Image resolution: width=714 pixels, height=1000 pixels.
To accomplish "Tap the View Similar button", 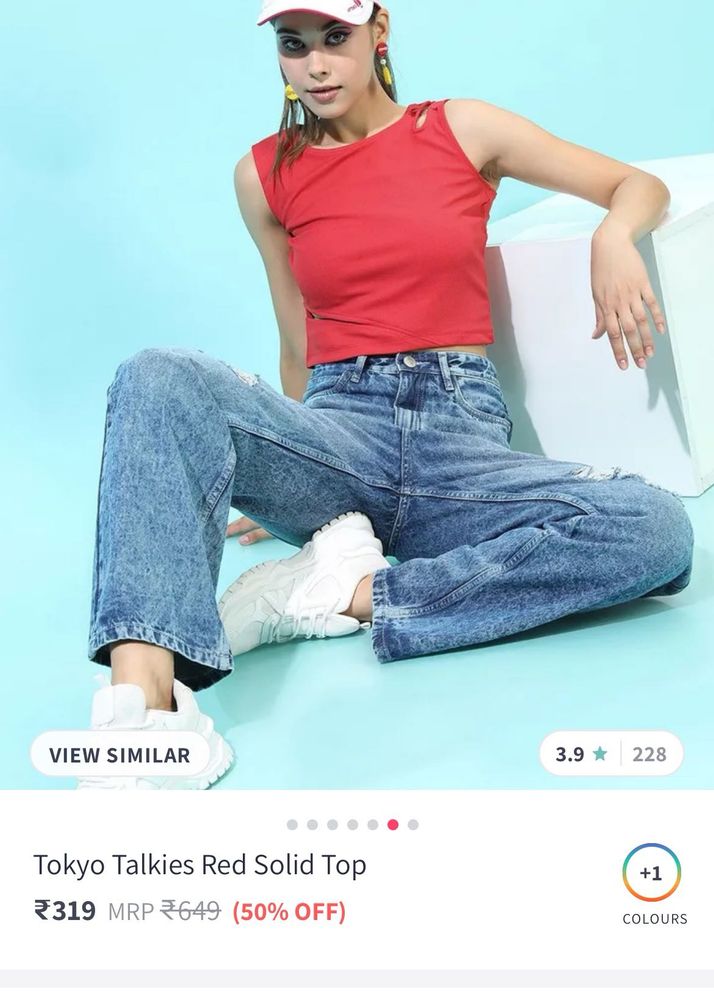I will [x=120, y=755].
